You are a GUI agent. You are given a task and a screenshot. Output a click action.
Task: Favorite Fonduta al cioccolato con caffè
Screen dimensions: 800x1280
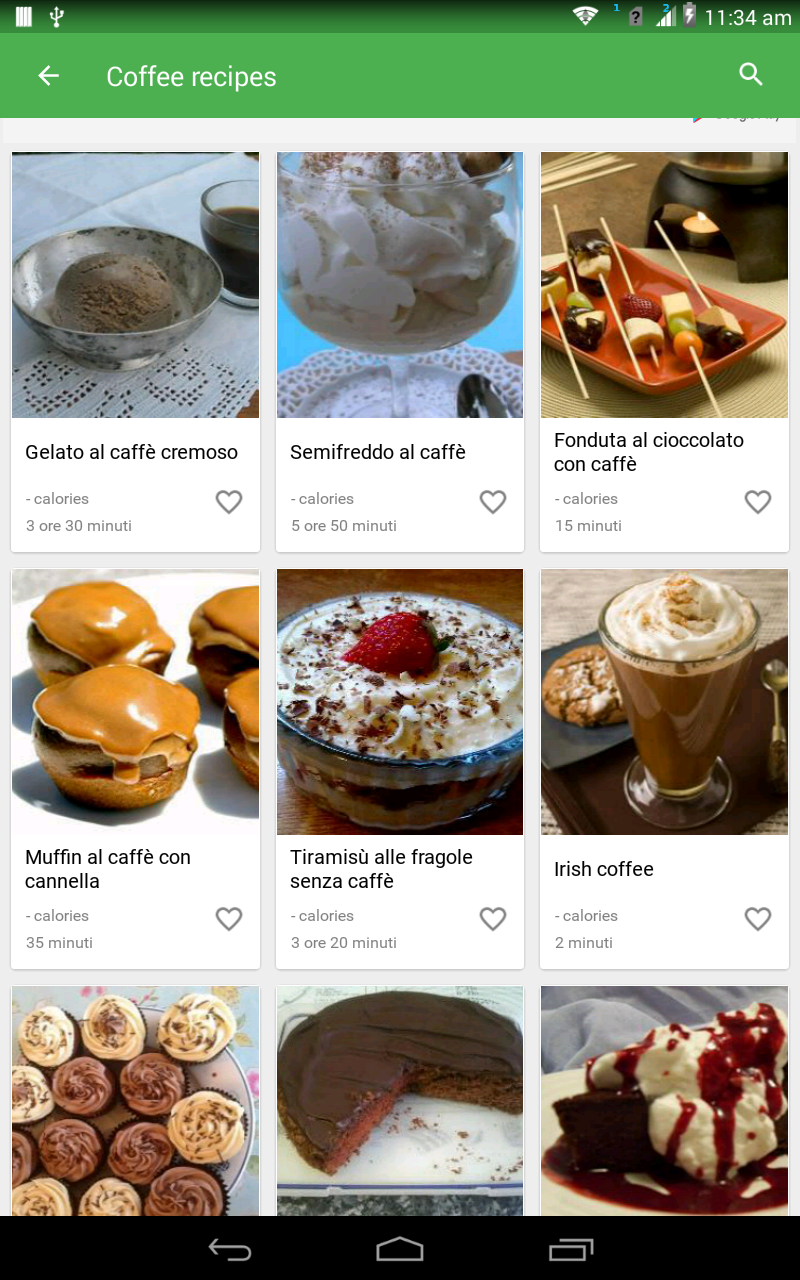[x=758, y=502]
